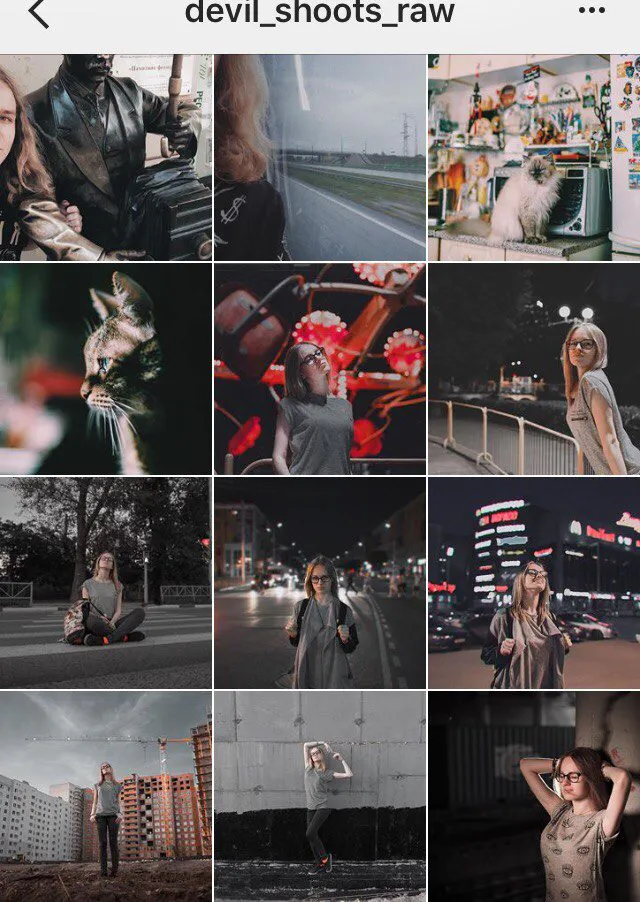Screen dimensions: 640x902
Task: Open the photo with the bronze statue
Action: point(105,157)
